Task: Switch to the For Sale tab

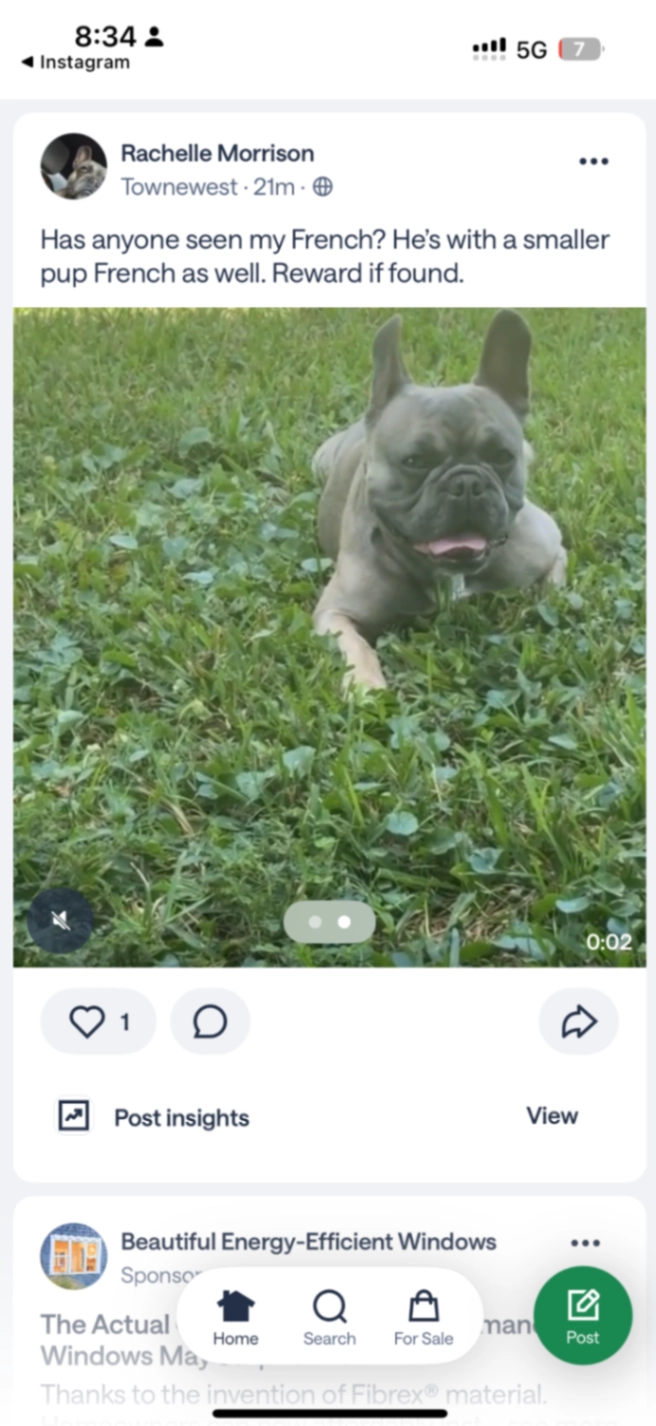Action: pyautogui.click(x=423, y=1317)
